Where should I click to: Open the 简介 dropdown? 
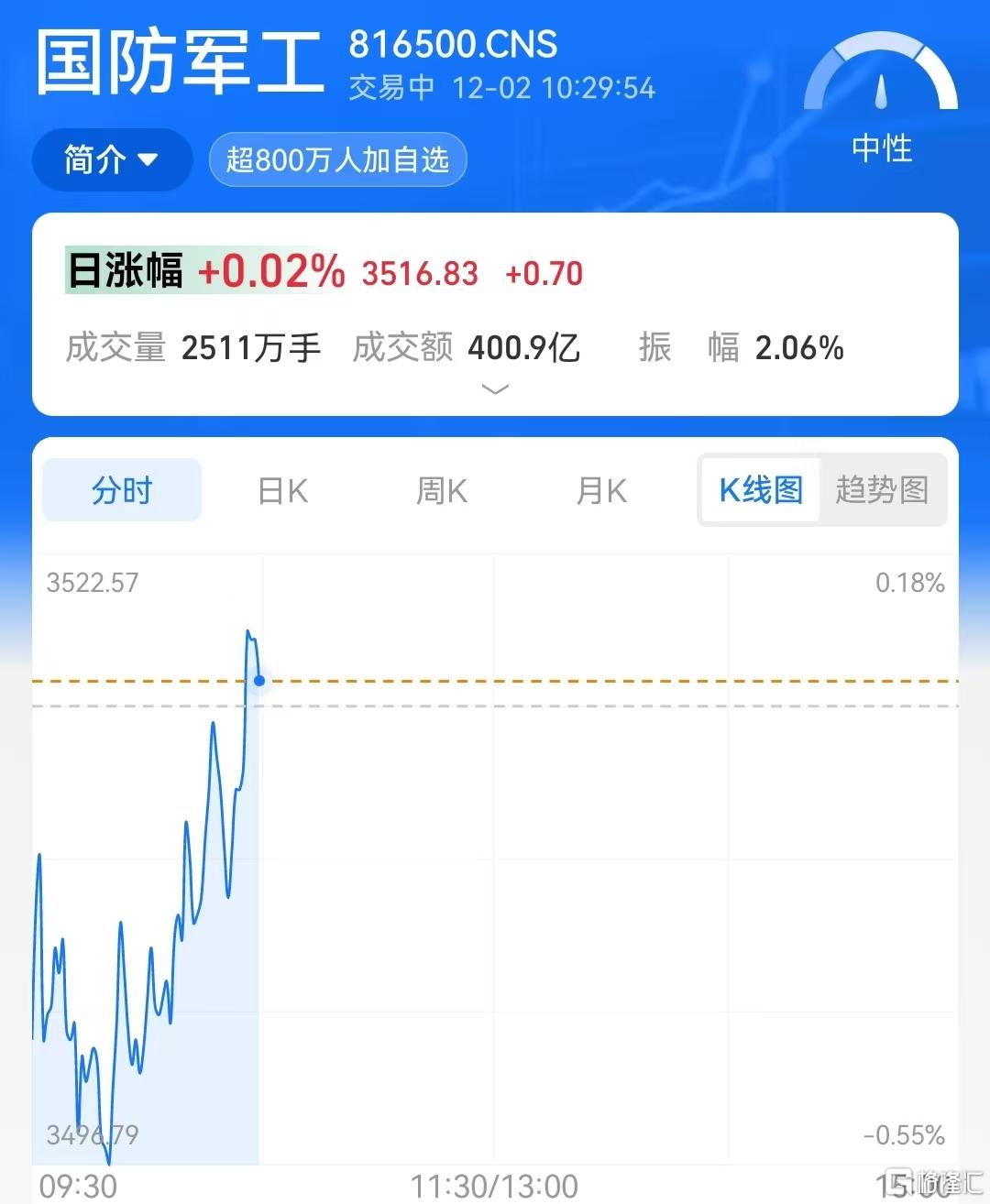(111, 159)
